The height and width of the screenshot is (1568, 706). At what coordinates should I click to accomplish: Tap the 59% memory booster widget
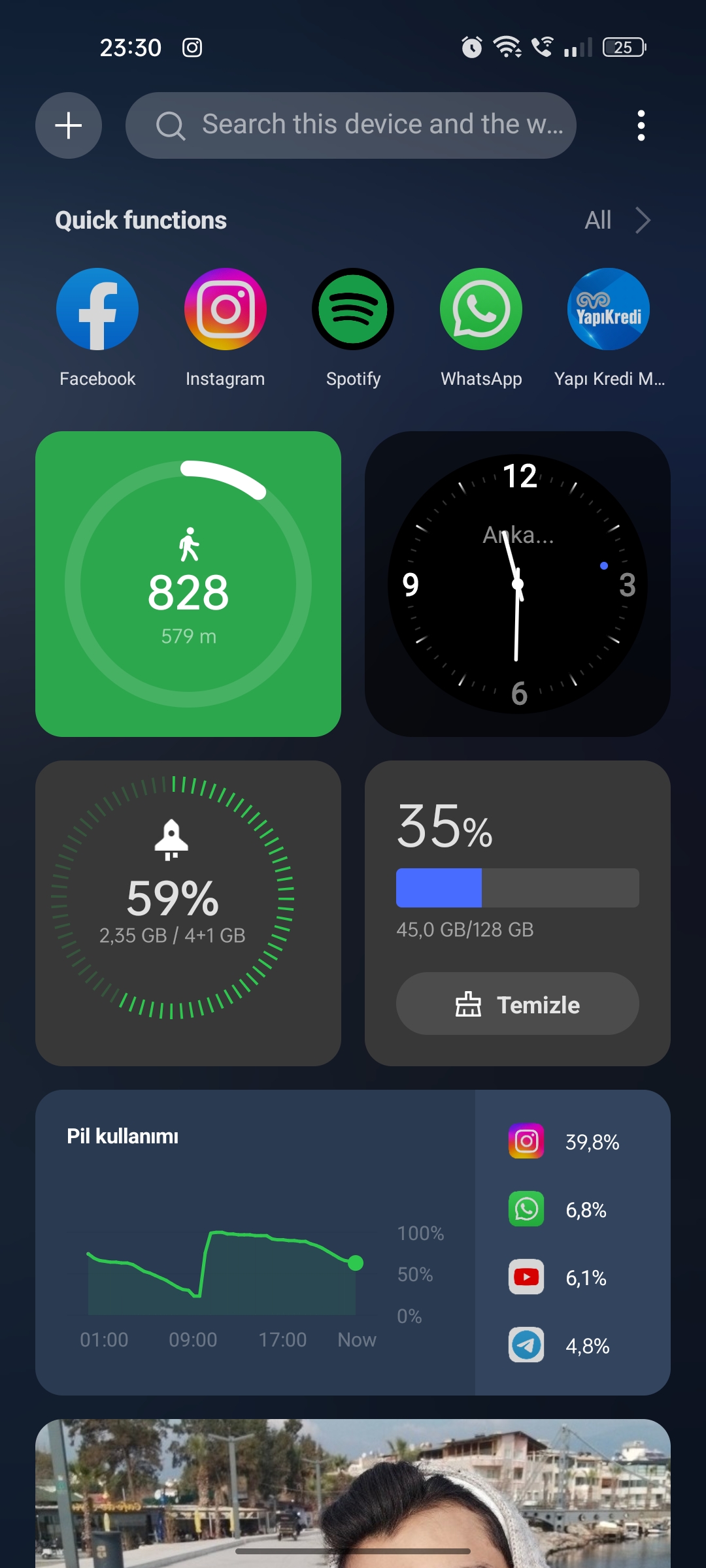tap(188, 913)
